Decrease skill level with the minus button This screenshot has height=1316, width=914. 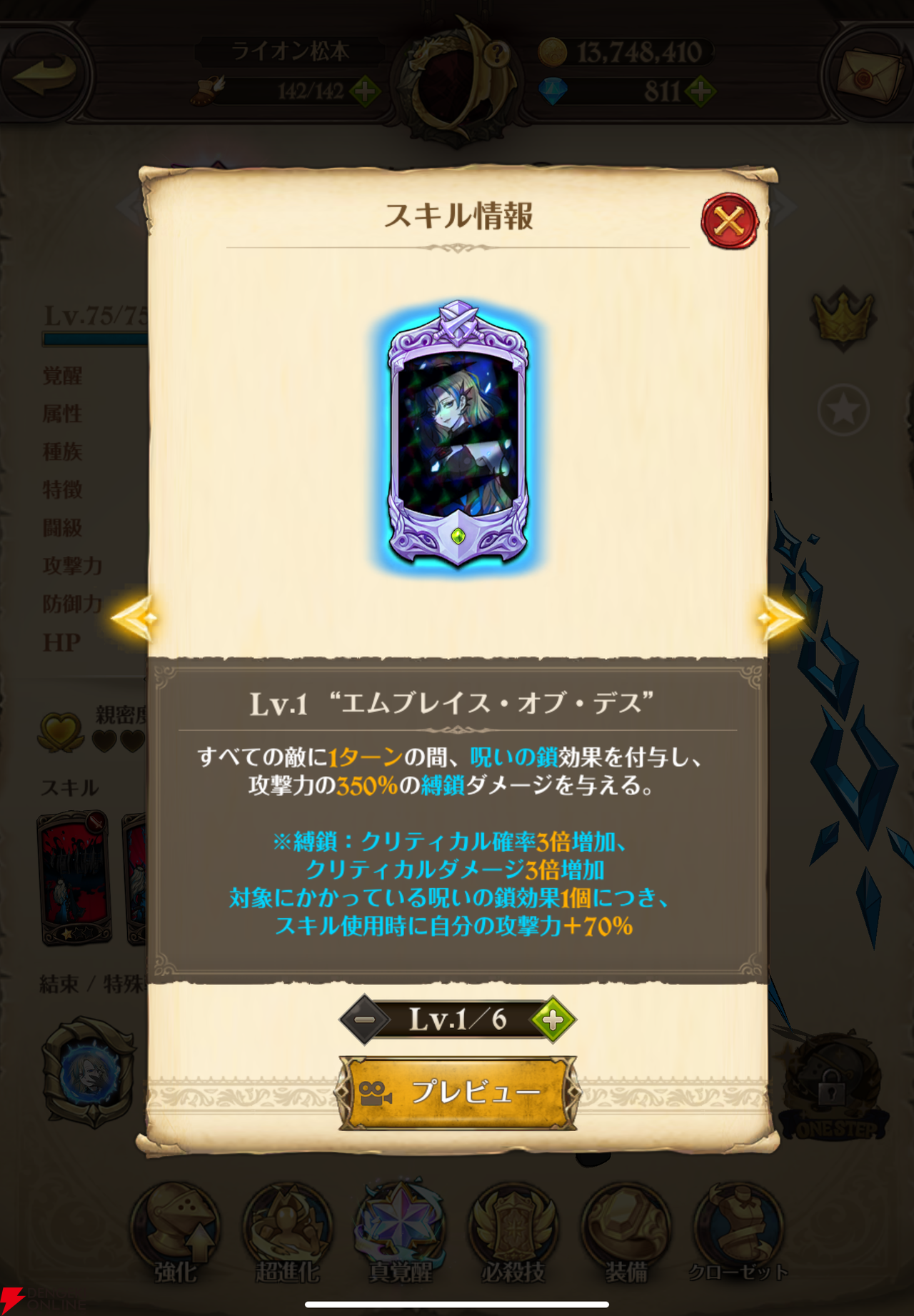(365, 1020)
